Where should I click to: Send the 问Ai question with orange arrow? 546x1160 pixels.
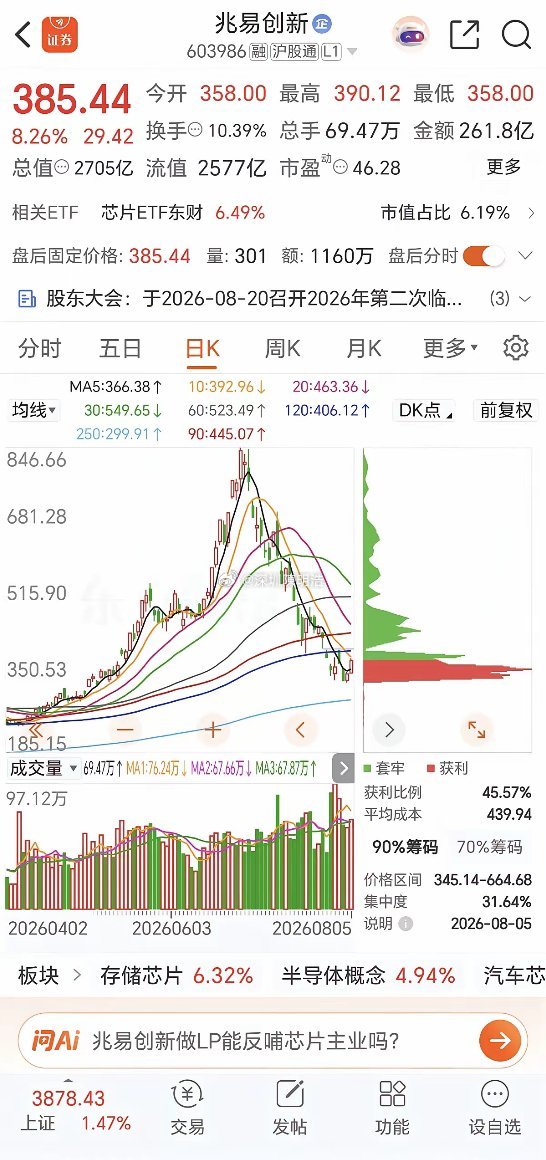pyautogui.click(x=500, y=1041)
